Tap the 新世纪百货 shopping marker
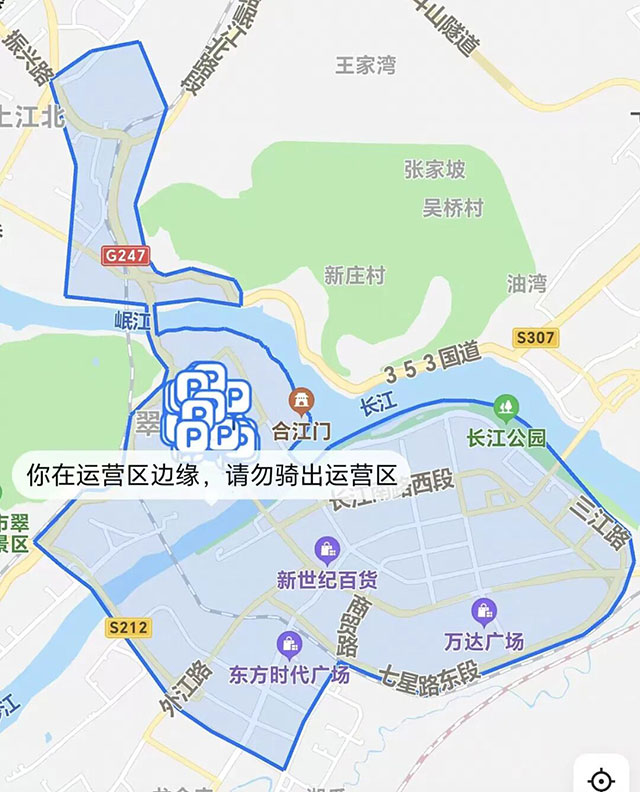Screen dimensions: 640x792 327,549
